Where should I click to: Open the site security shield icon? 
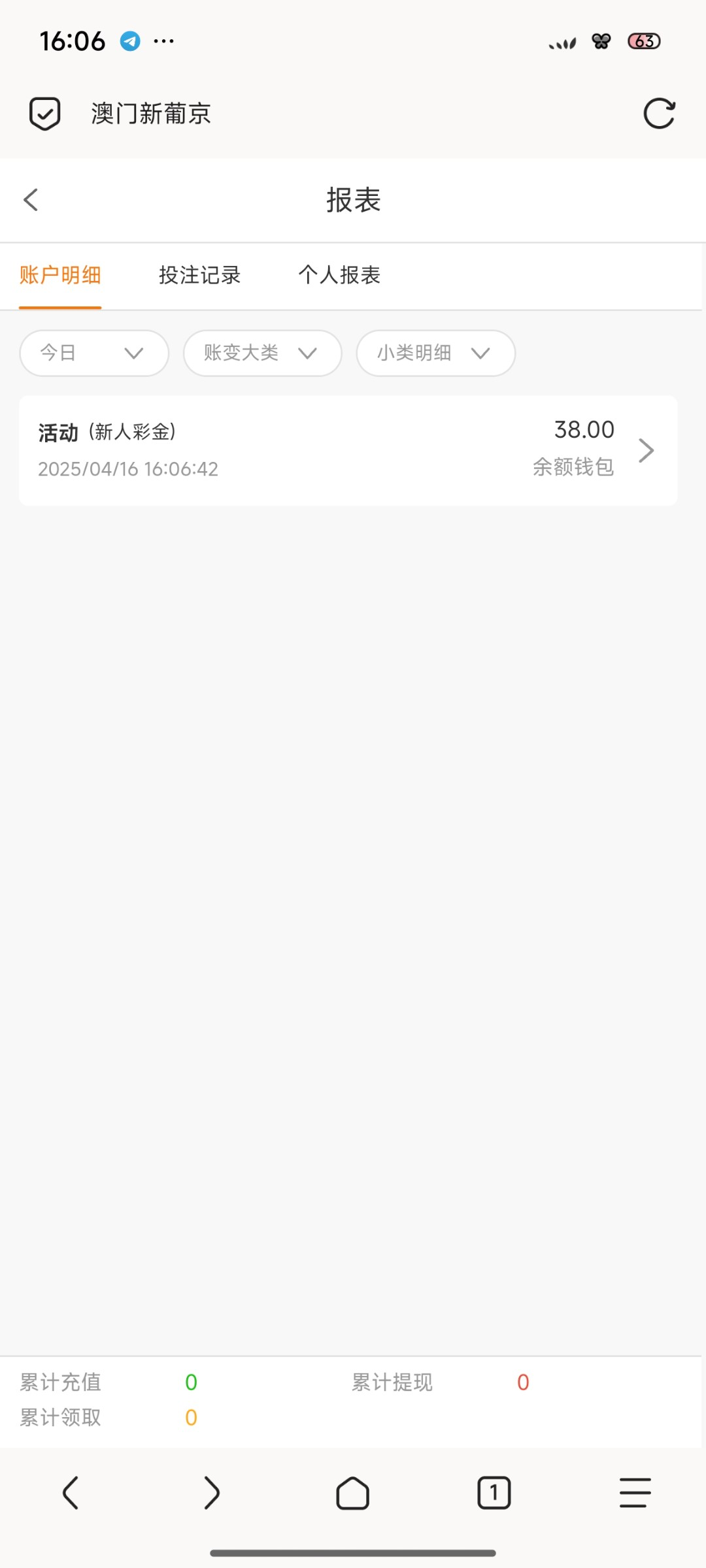[44, 114]
